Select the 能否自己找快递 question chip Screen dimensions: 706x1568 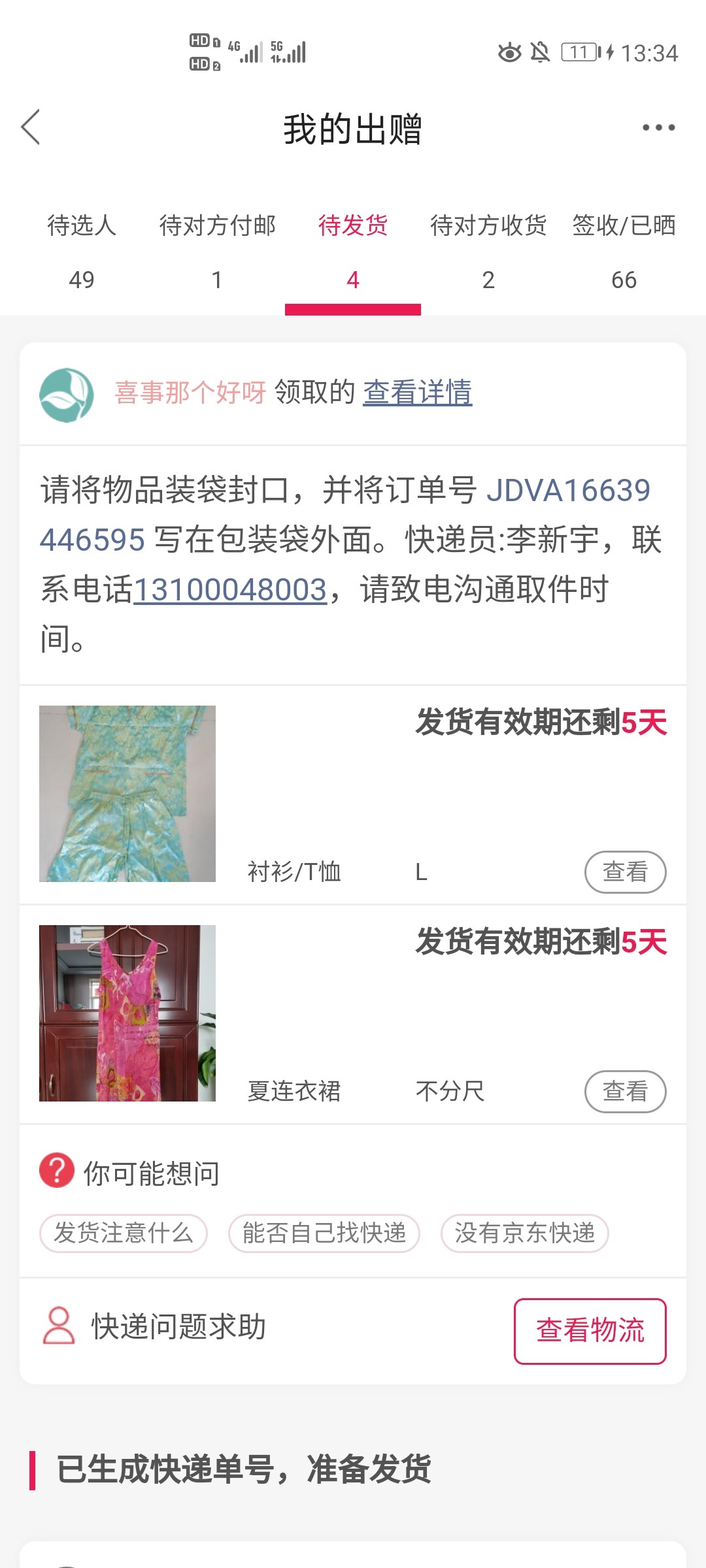(x=324, y=1233)
